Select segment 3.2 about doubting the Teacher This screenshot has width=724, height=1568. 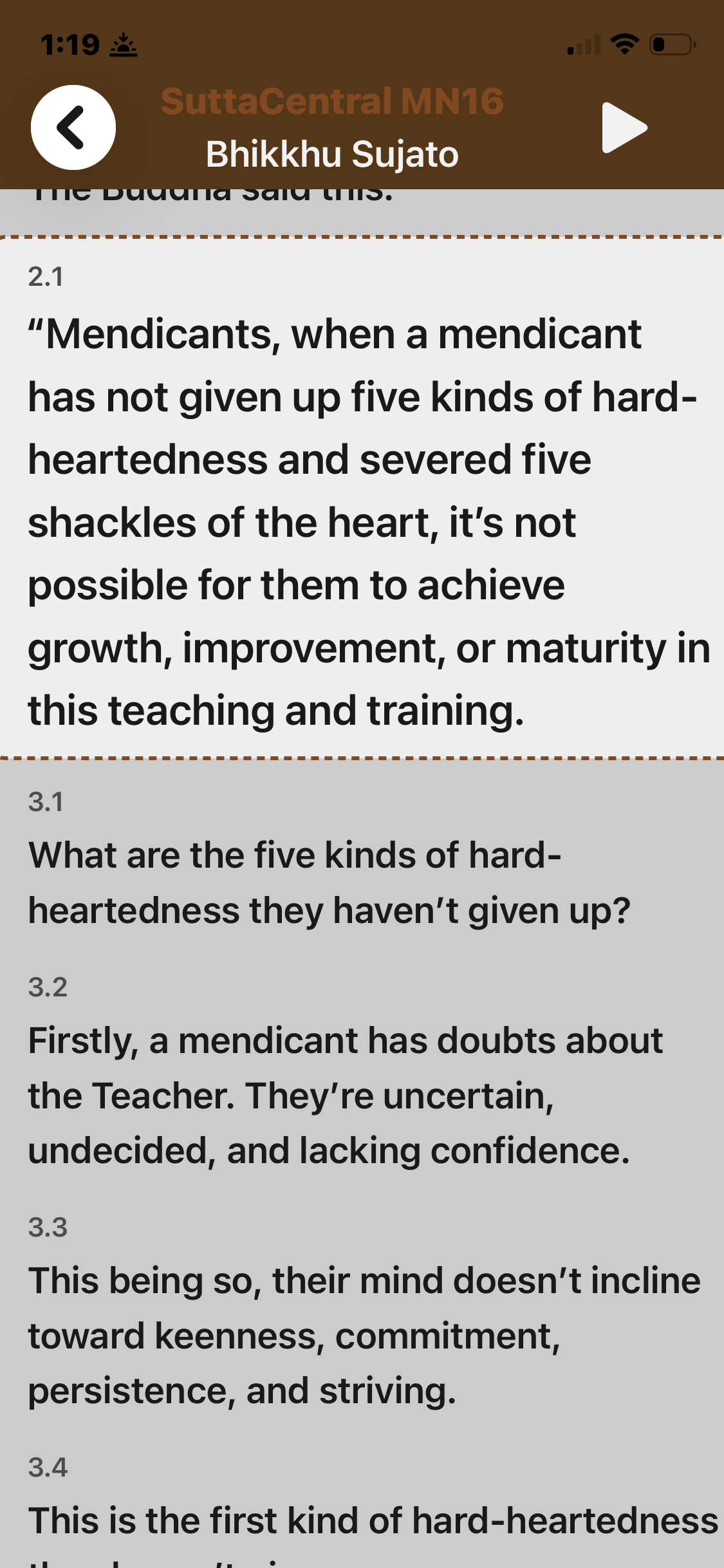[x=344, y=1096]
